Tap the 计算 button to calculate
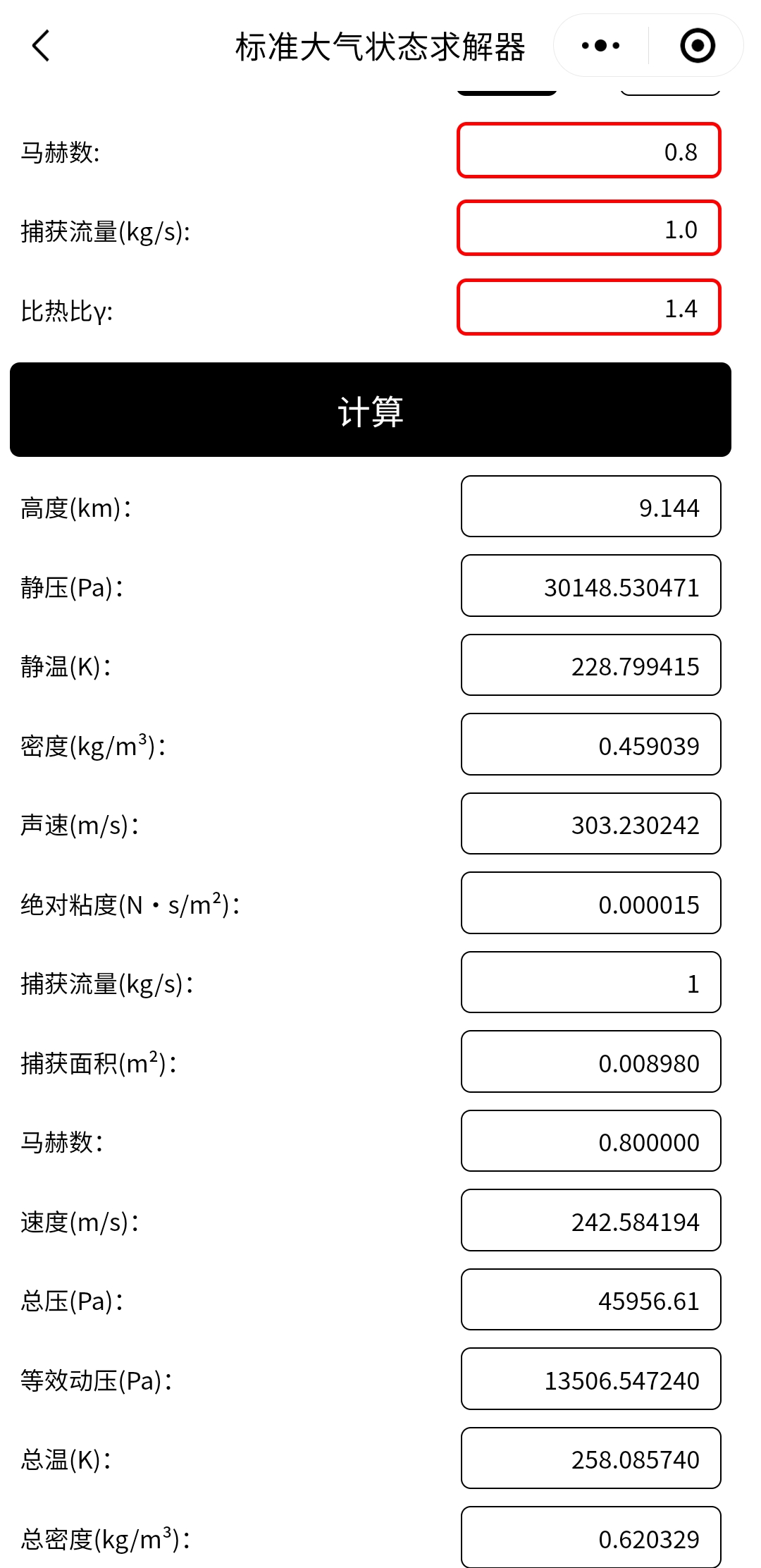The width and height of the screenshot is (761, 1568). [x=371, y=410]
